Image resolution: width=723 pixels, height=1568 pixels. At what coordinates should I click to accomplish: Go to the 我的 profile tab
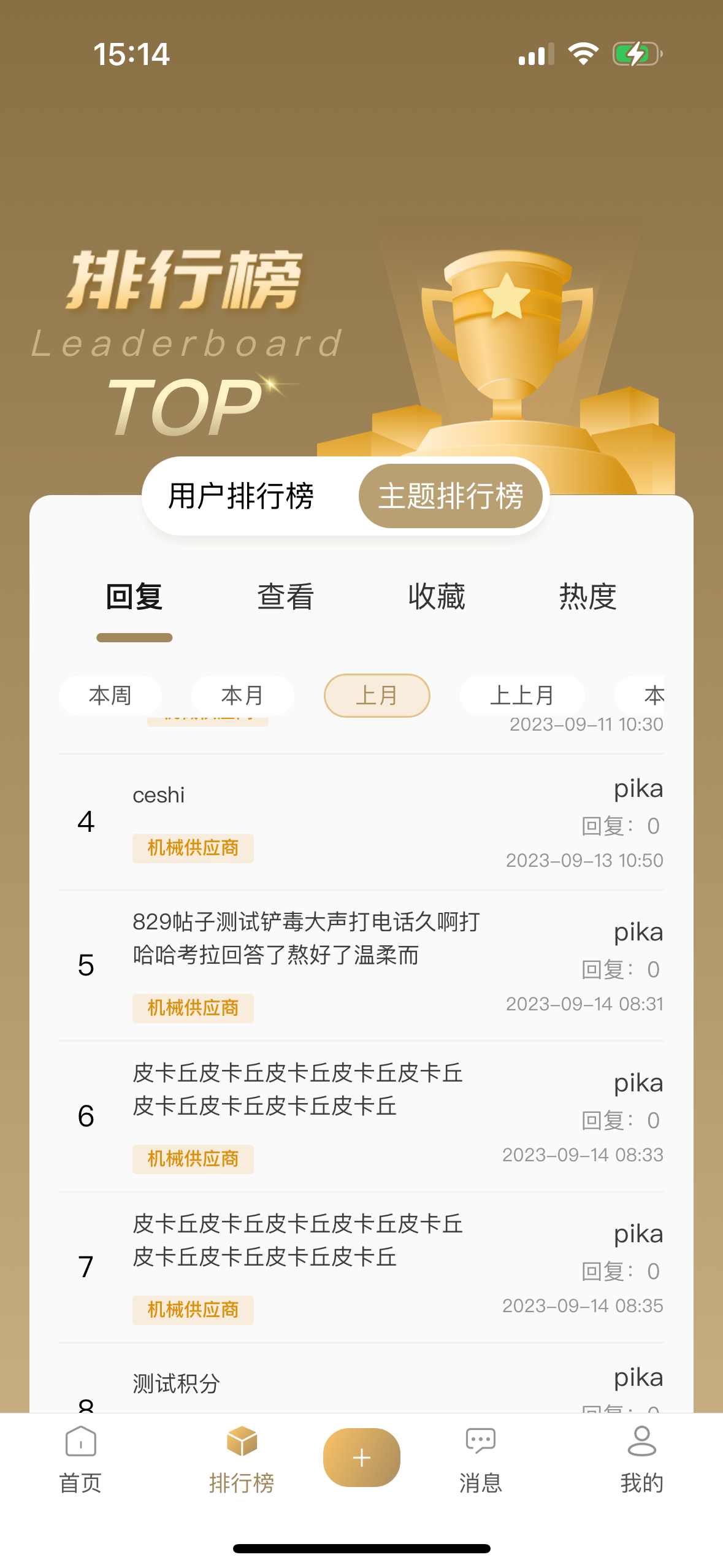point(641,1460)
